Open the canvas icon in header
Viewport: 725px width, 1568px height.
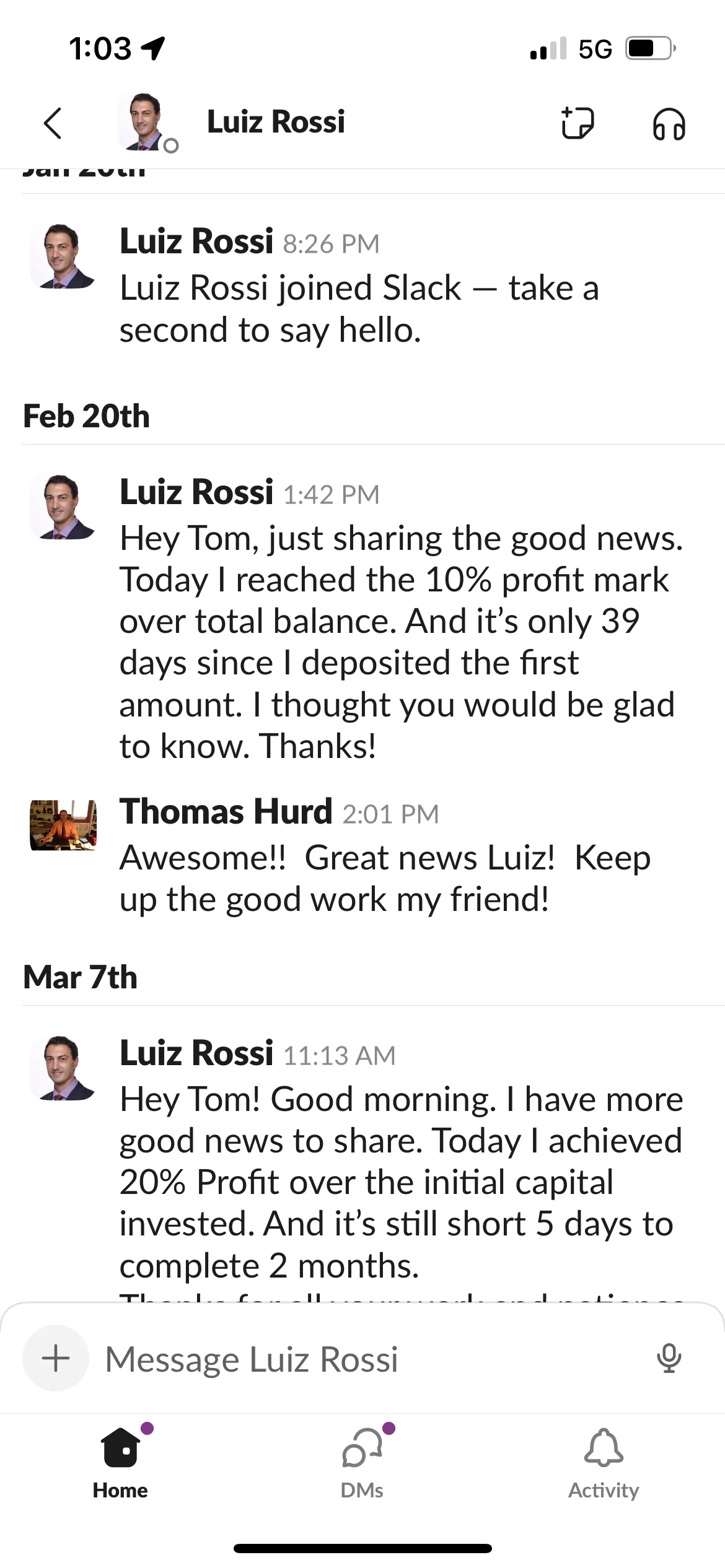[x=578, y=123]
